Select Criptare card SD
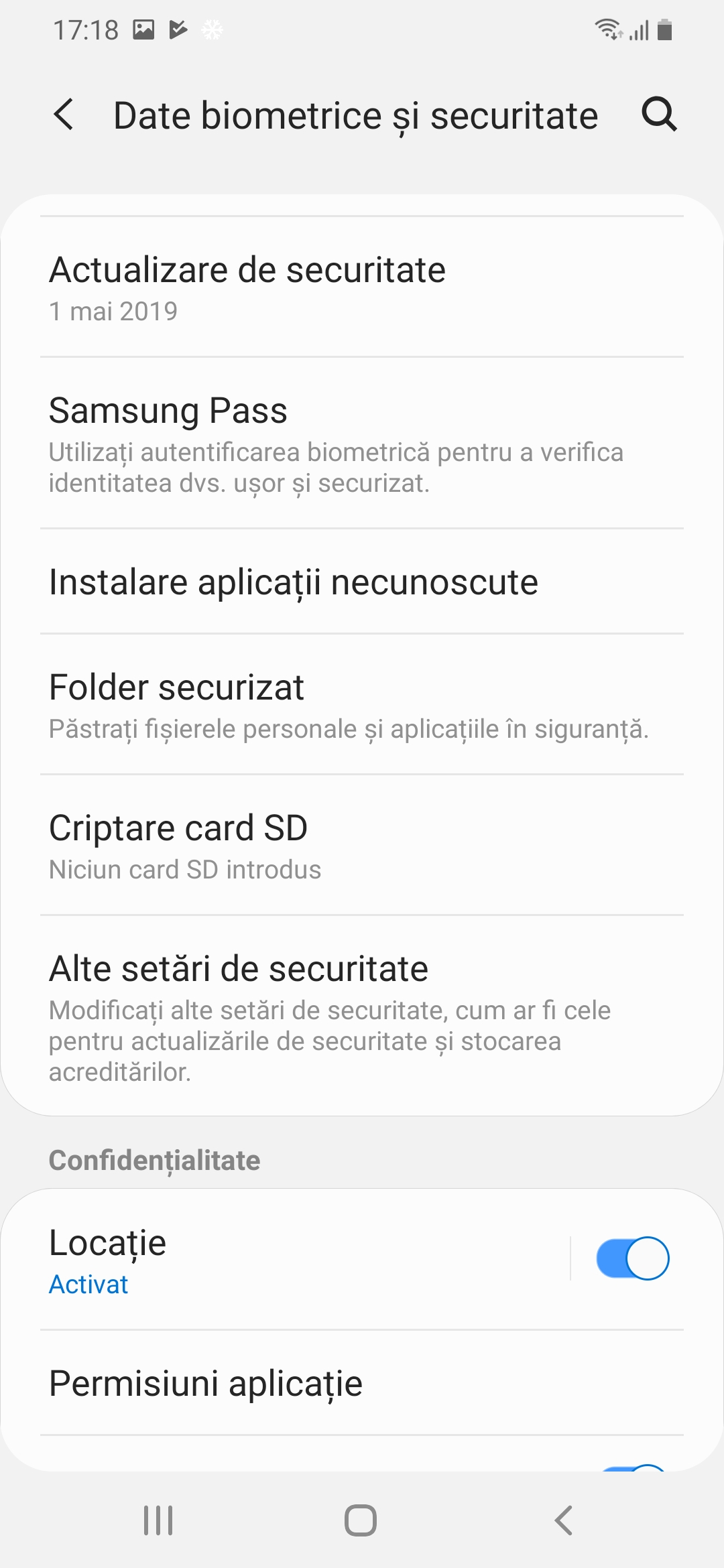 (x=362, y=845)
